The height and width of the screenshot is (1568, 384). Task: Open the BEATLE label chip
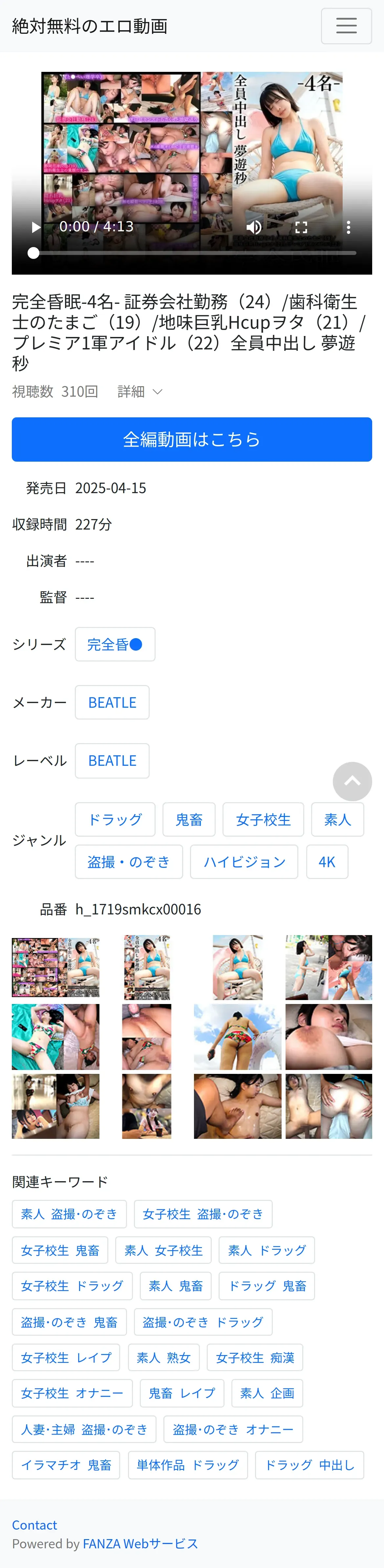pos(112,761)
